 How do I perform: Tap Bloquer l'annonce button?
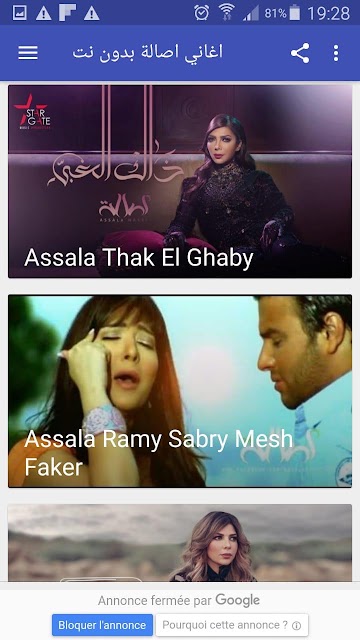click(102, 625)
